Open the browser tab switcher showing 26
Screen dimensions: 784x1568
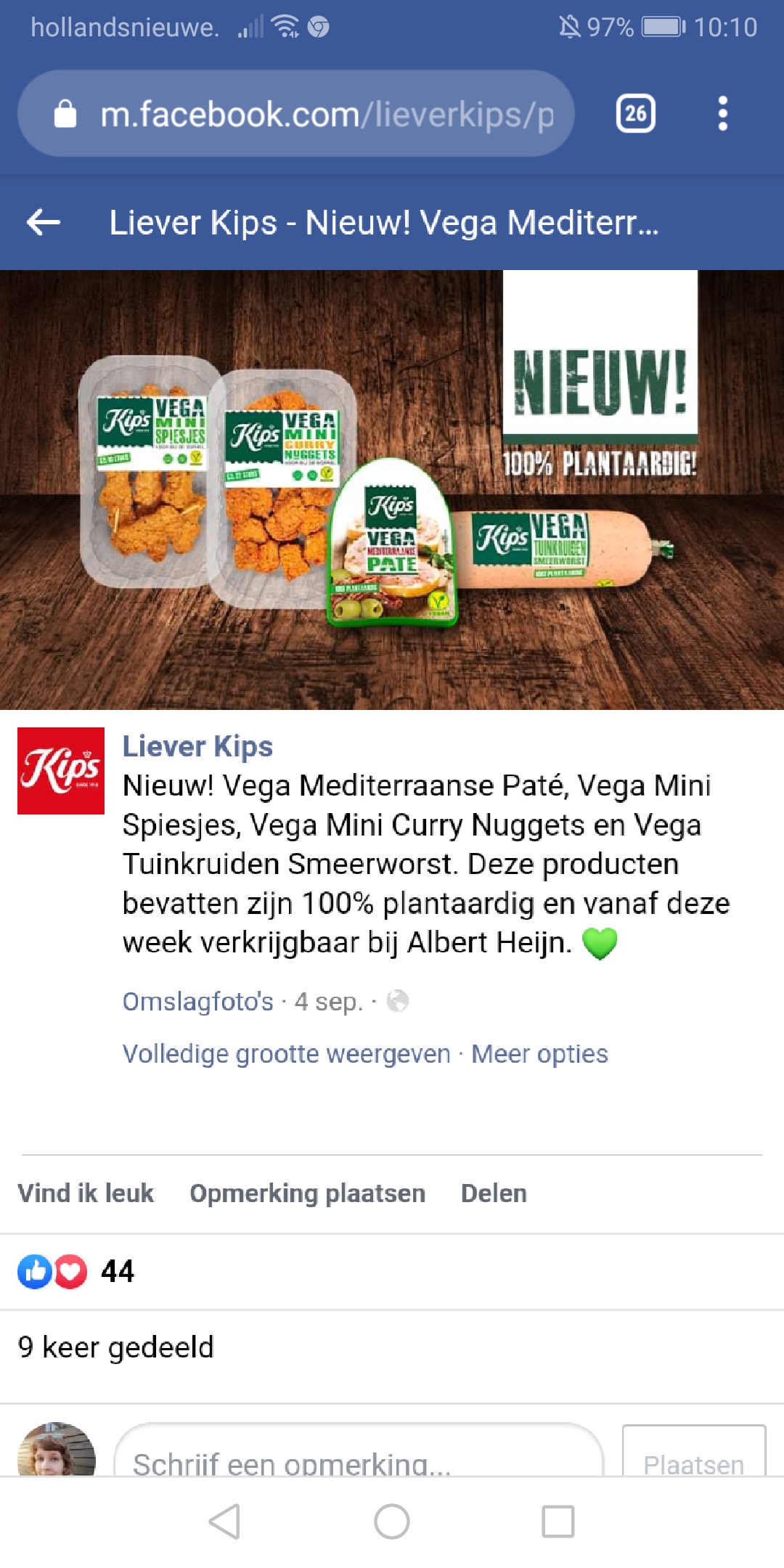[635, 113]
